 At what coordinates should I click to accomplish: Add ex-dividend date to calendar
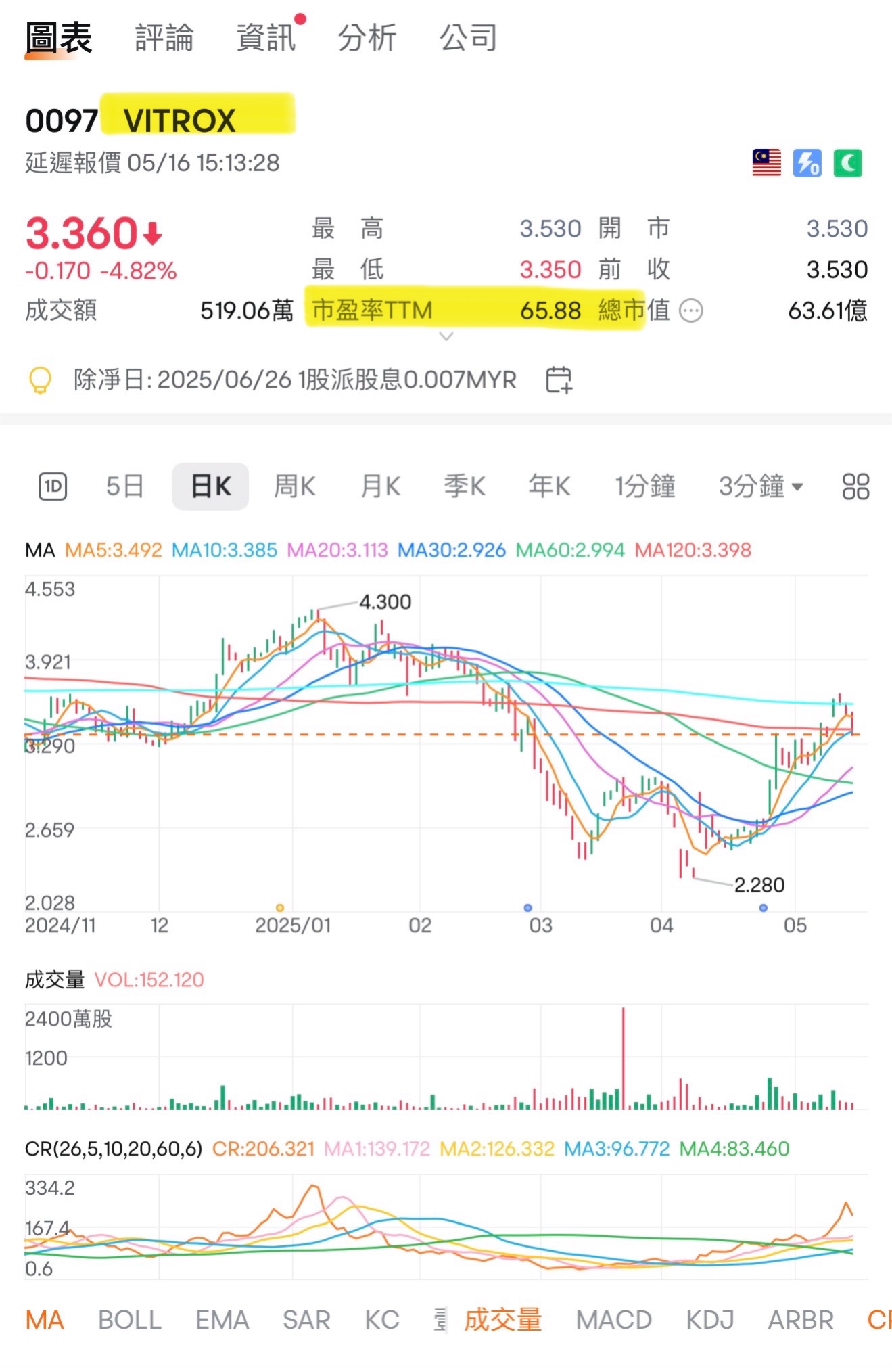559,380
